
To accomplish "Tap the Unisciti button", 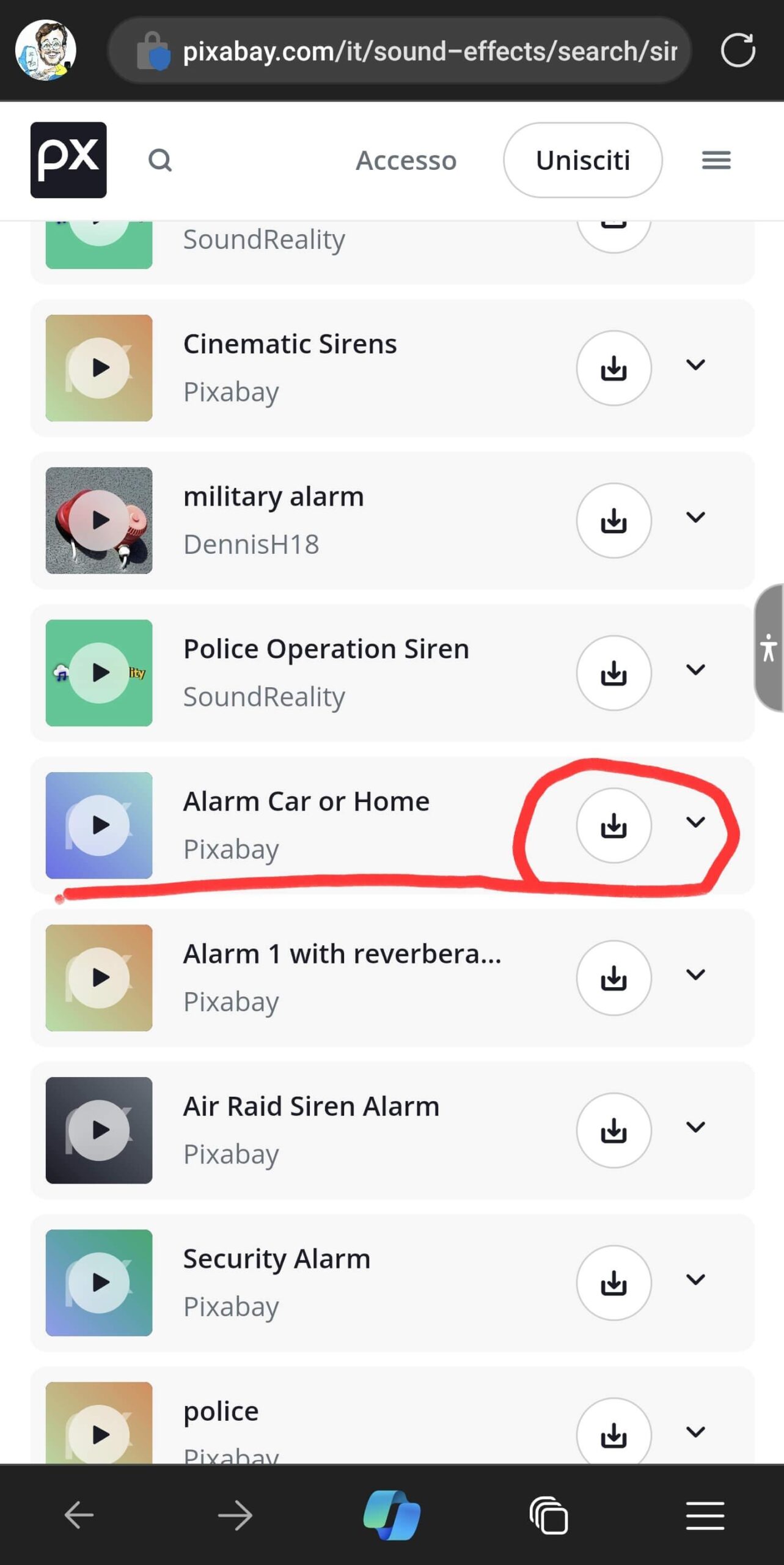I will (x=582, y=160).
